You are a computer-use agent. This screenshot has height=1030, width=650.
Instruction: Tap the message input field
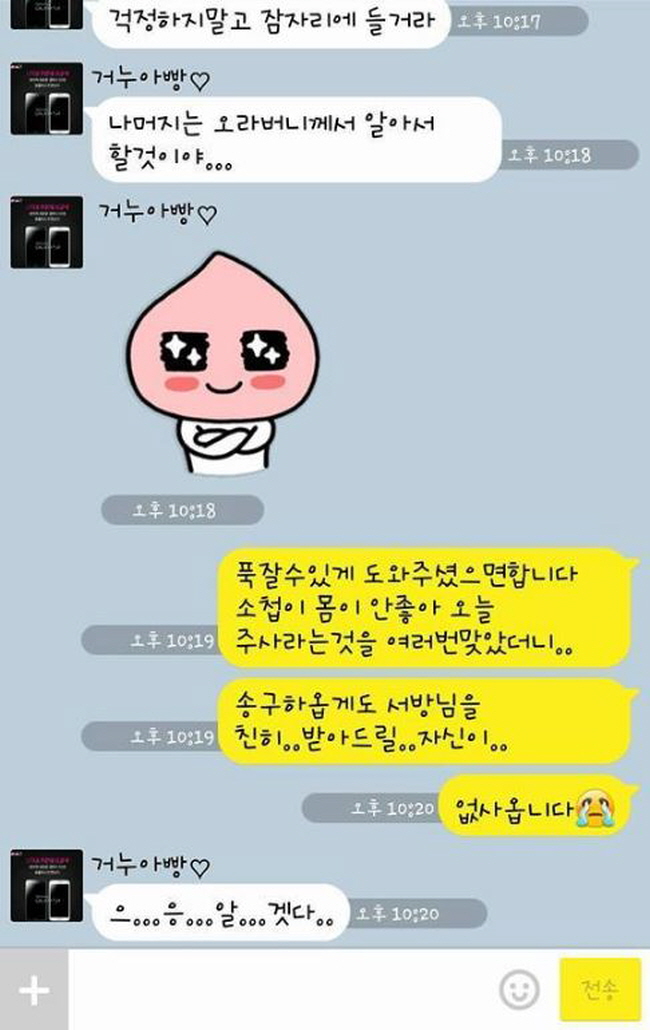[280, 990]
